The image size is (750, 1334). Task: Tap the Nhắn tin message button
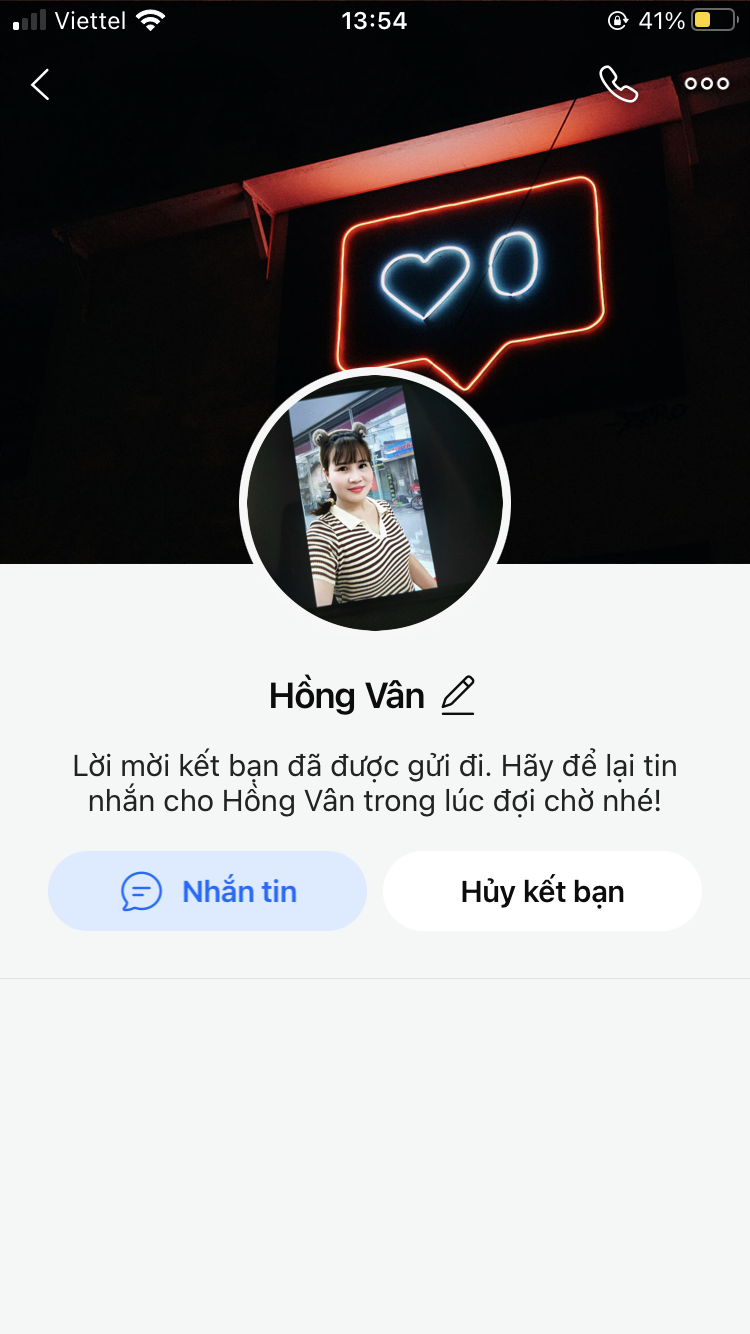click(208, 891)
